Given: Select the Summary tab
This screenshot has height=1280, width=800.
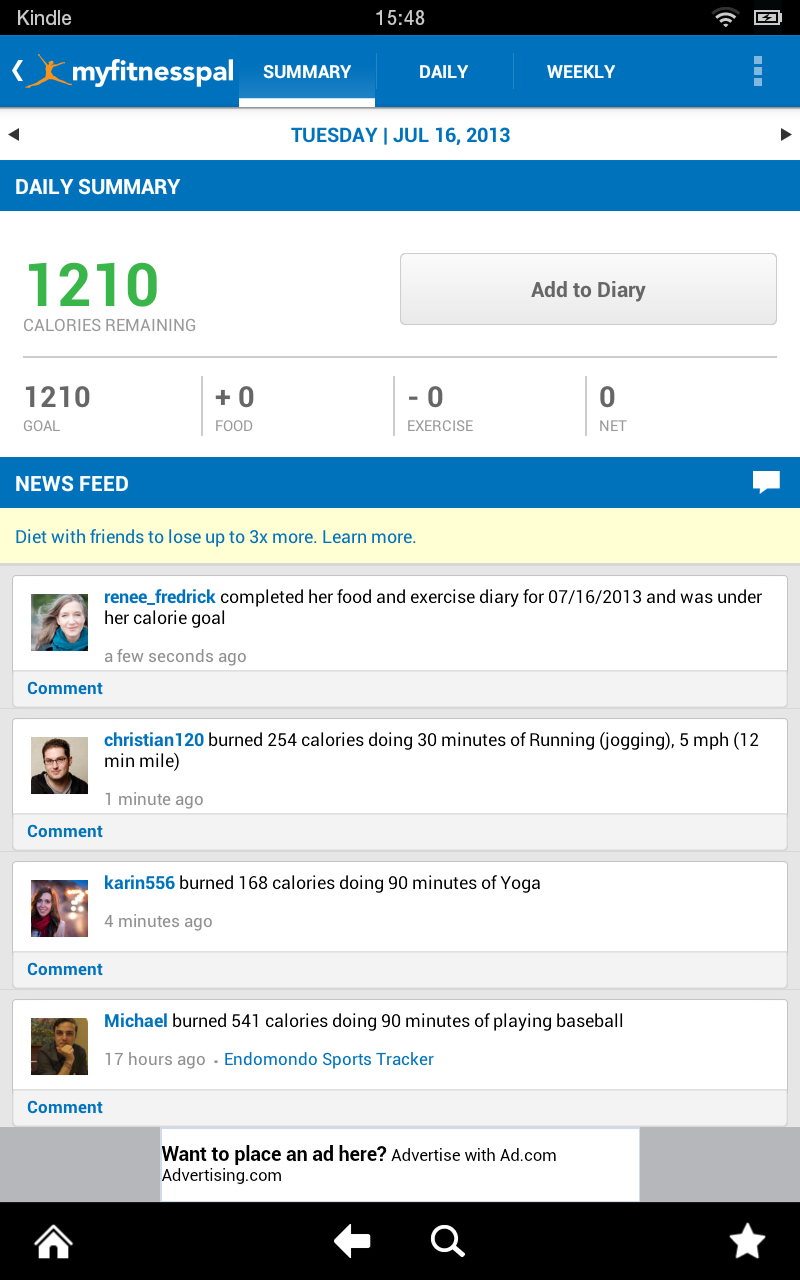Looking at the screenshot, I should coord(307,72).
